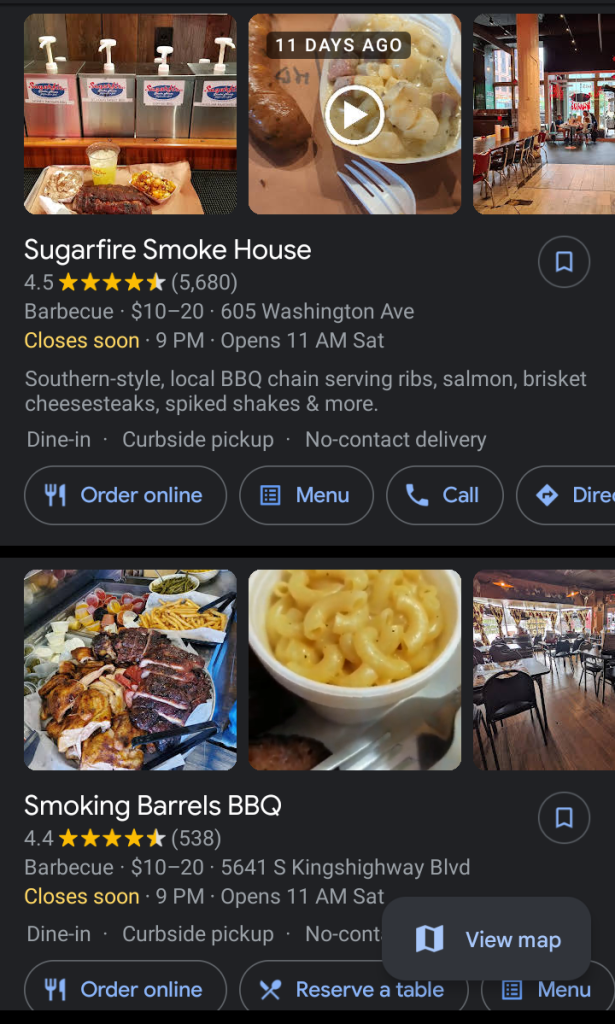View Smoking Barrels meat platter photo

(130, 670)
